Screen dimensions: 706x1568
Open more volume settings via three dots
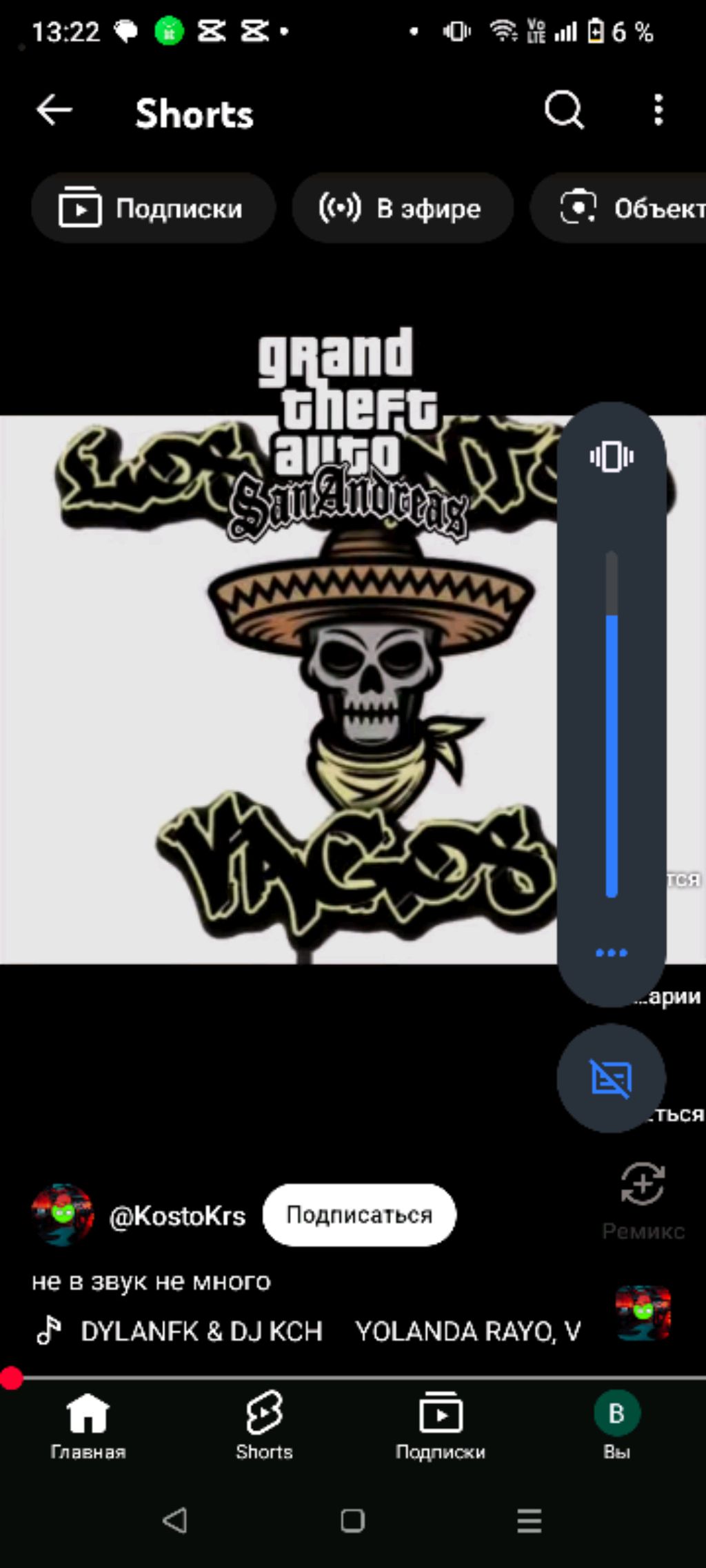click(x=612, y=953)
